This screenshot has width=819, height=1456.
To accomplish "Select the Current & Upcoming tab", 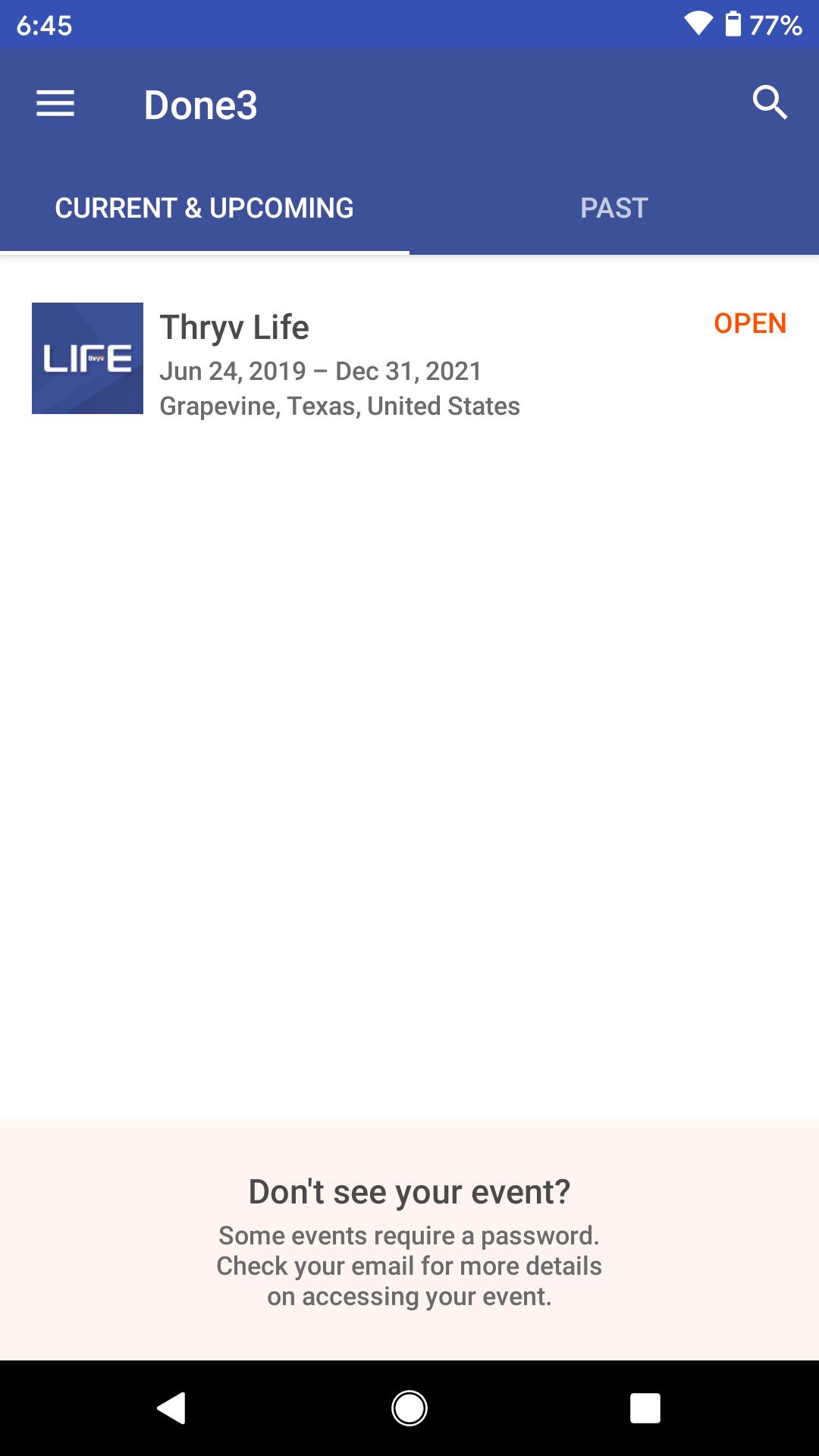I will 204,208.
